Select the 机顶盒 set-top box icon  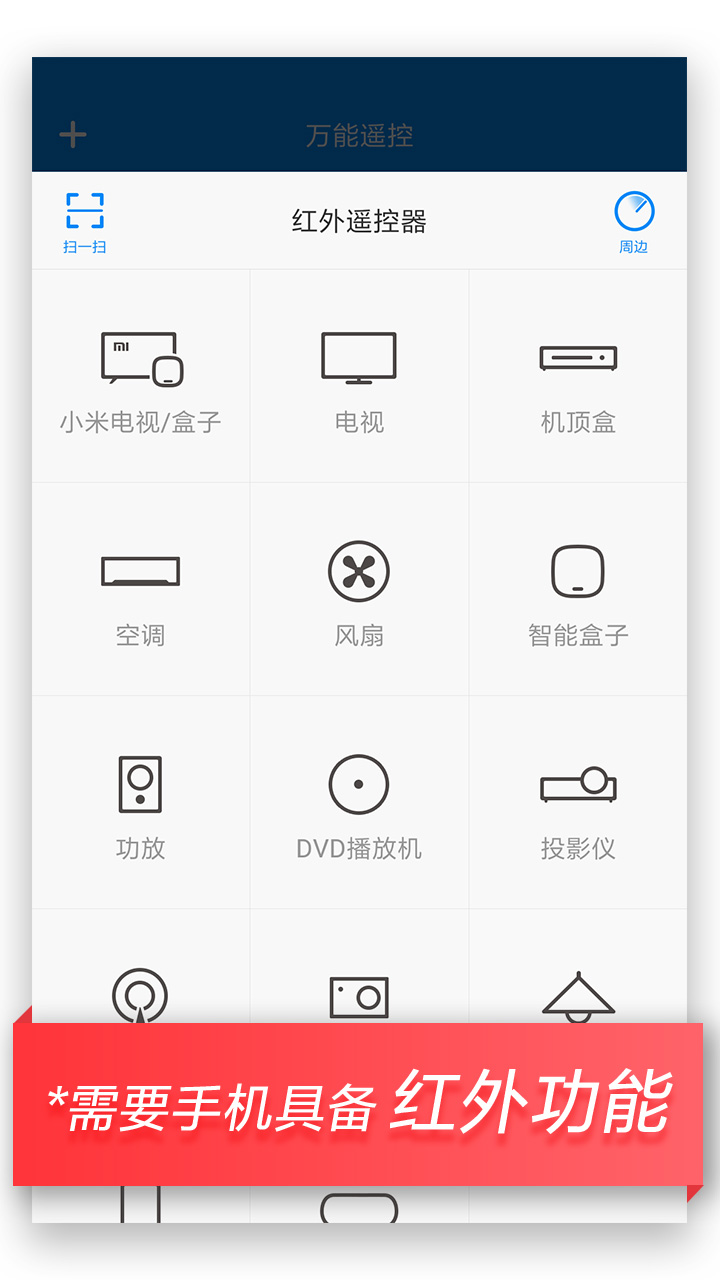click(x=578, y=375)
